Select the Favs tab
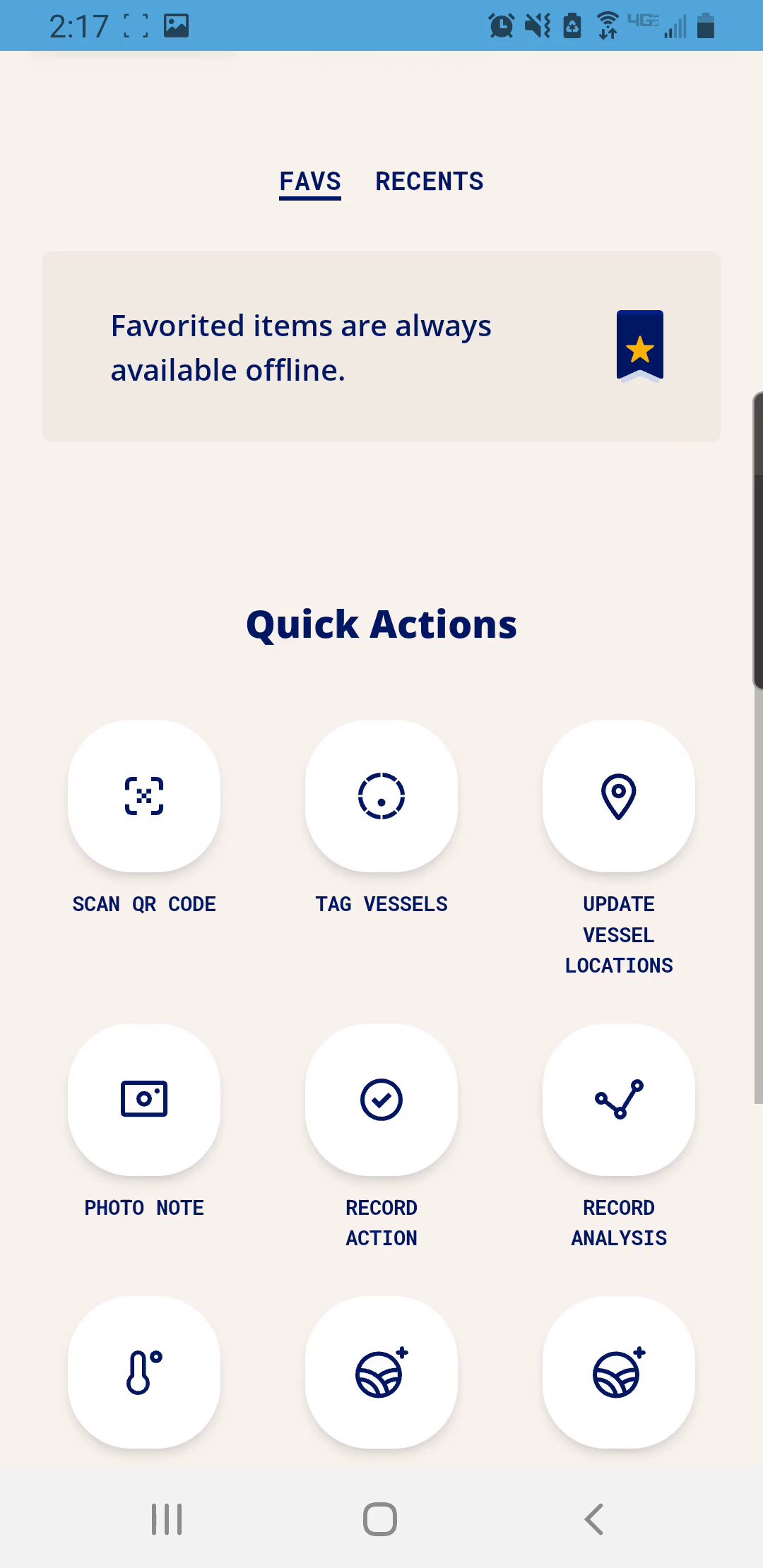The width and height of the screenshot is (763, 1568). coord(310,182)
